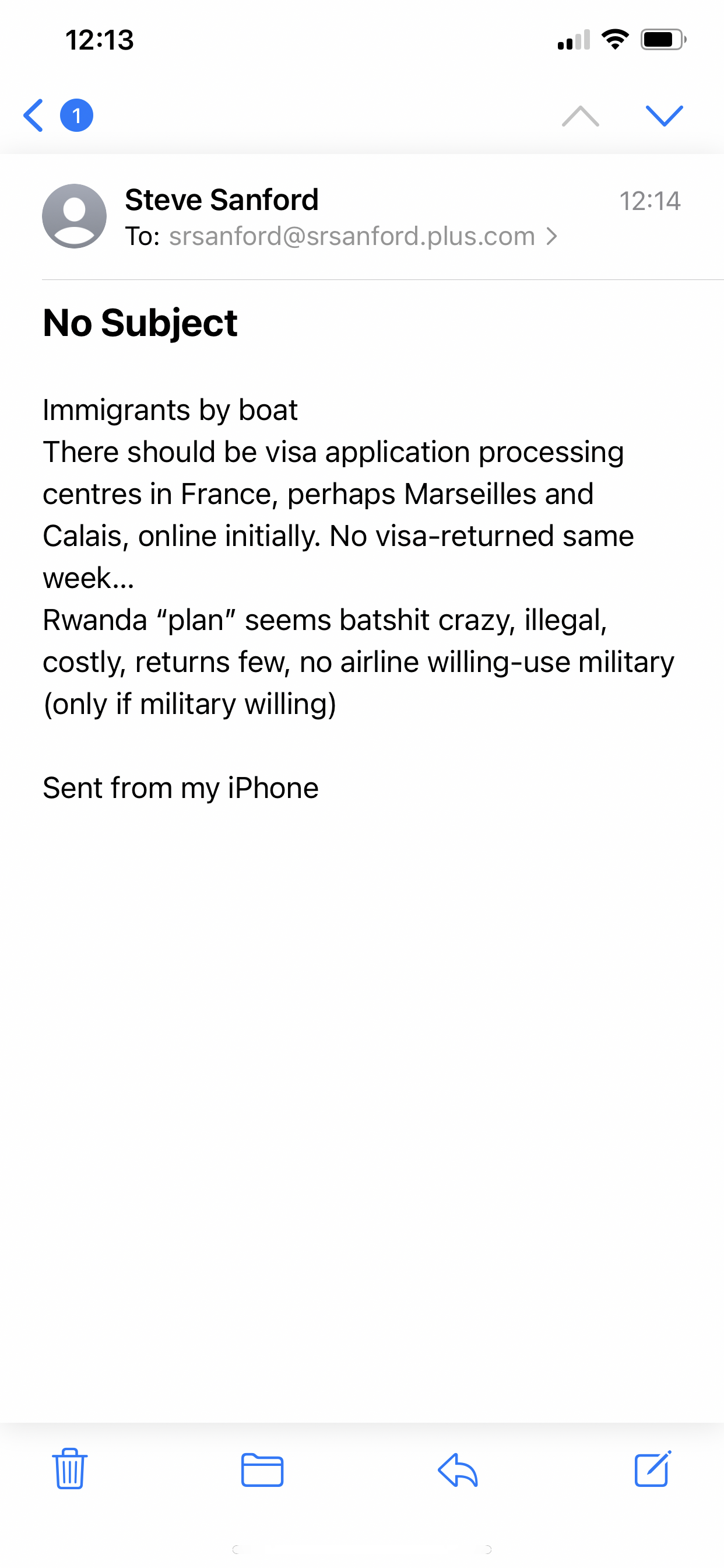Open the reply options arrow

458,1470
